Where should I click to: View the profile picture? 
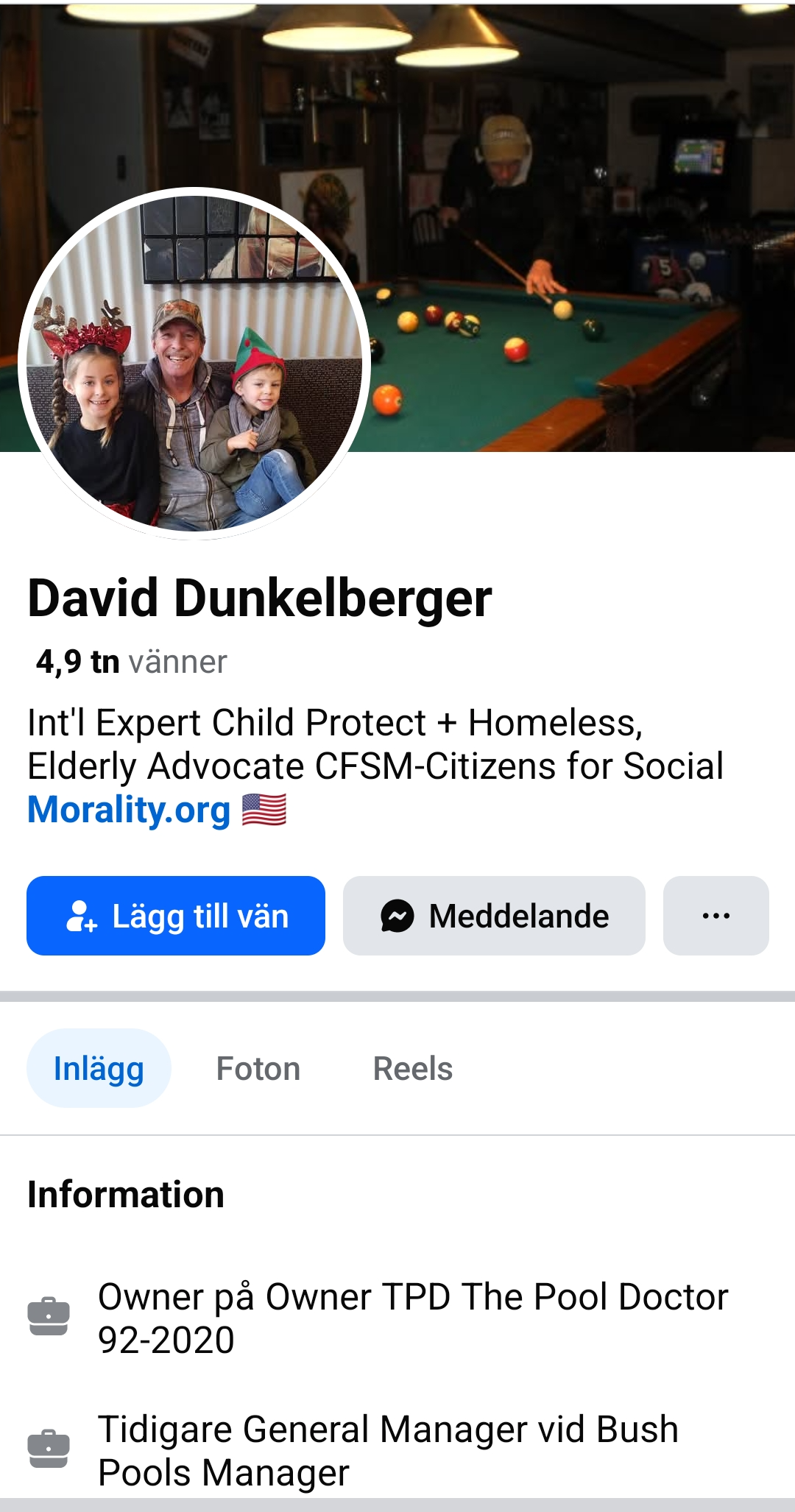[x=194, y=364]
